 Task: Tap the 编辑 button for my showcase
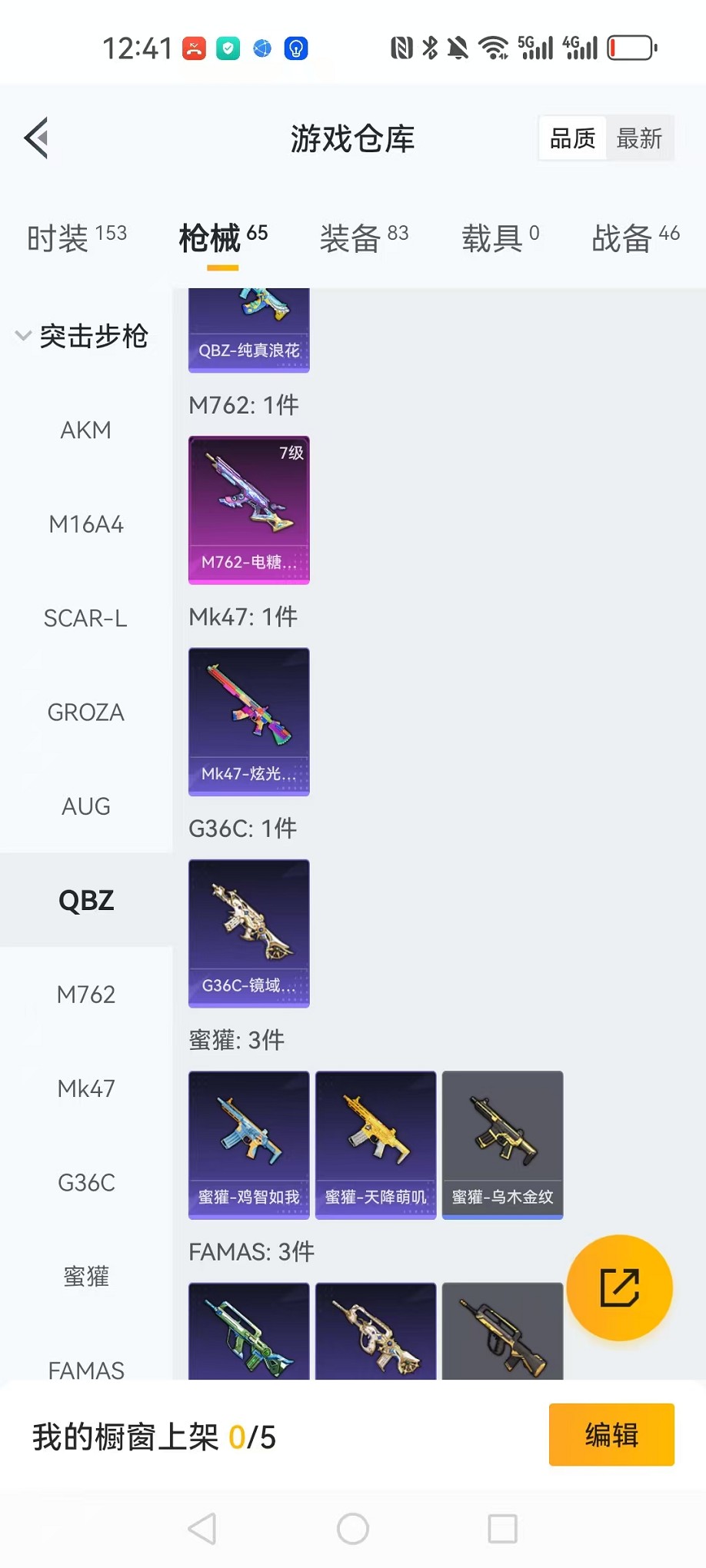pos(611,1434)
